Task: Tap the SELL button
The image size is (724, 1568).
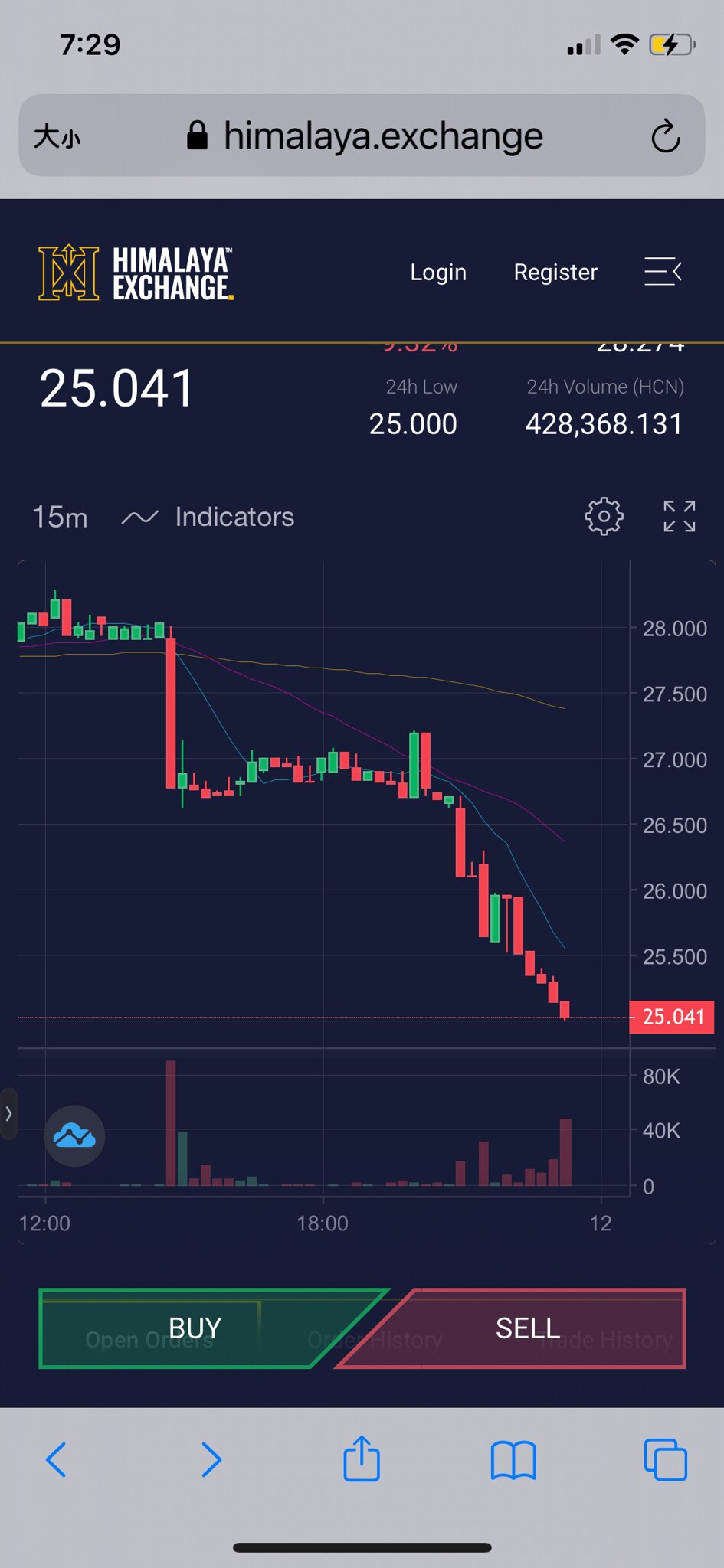Action: pyautogui.click(x=527, y=1328)
